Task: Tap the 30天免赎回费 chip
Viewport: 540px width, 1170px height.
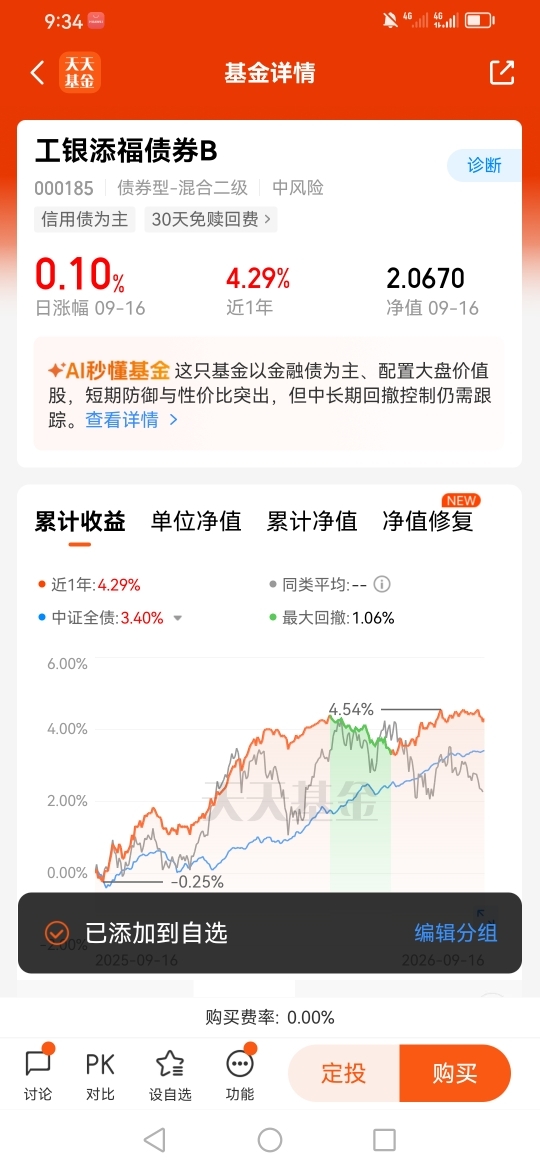Action: [x=210, y=219]
